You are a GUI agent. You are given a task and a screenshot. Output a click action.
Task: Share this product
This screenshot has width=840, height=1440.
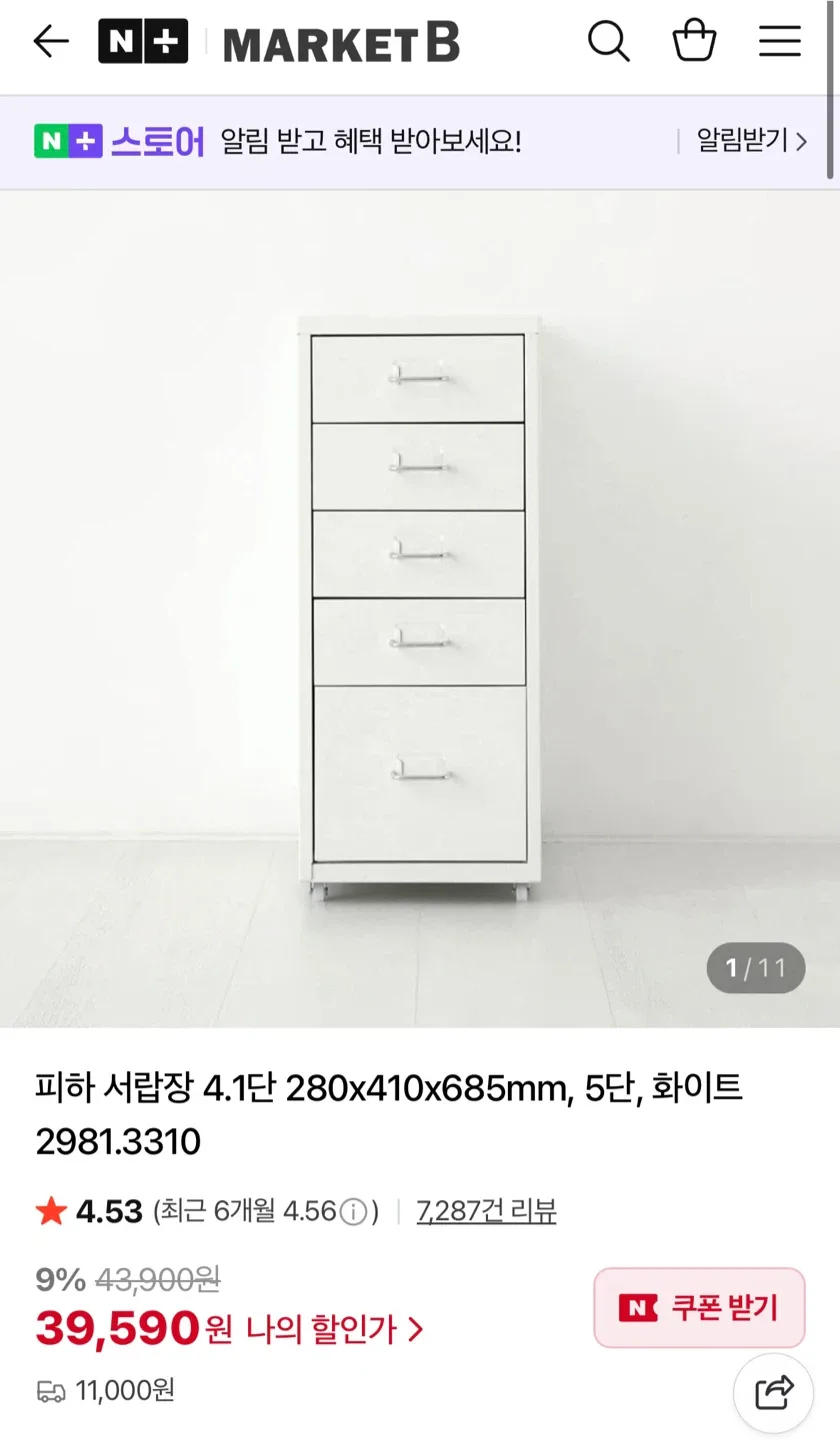[x=774, y=1393]
